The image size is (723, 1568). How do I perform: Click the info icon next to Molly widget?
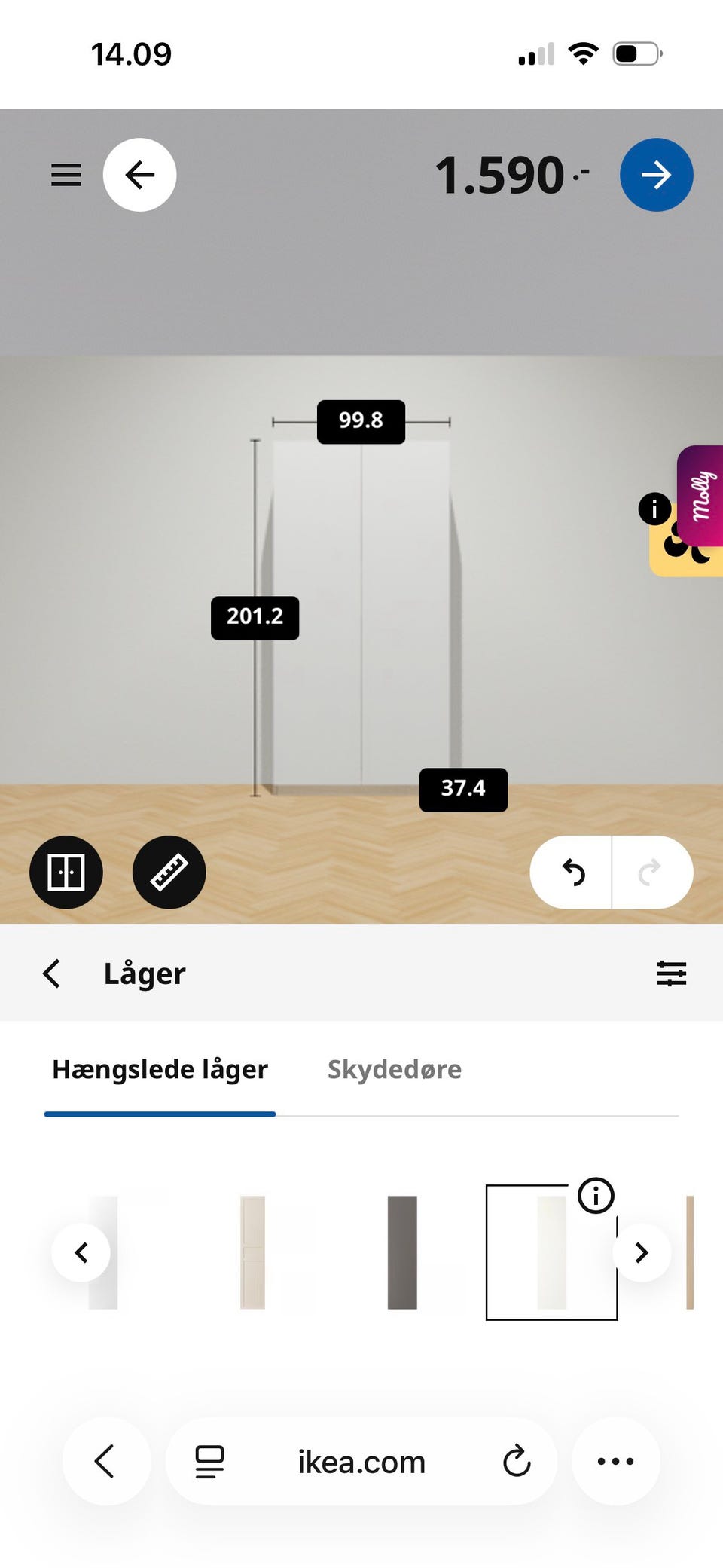pyautogui.click(x=653, y=509)
